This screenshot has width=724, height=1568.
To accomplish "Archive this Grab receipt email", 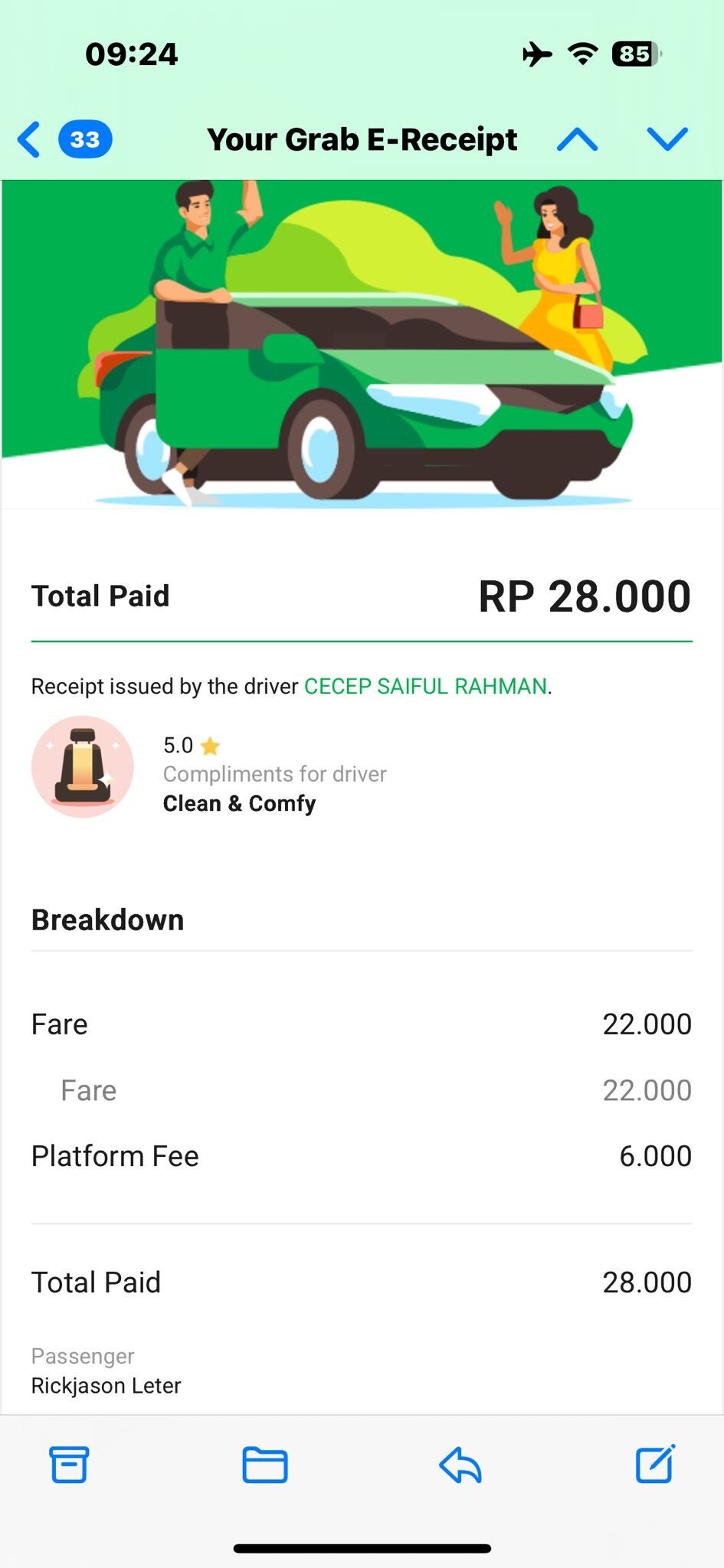I will coord(69,1465).
